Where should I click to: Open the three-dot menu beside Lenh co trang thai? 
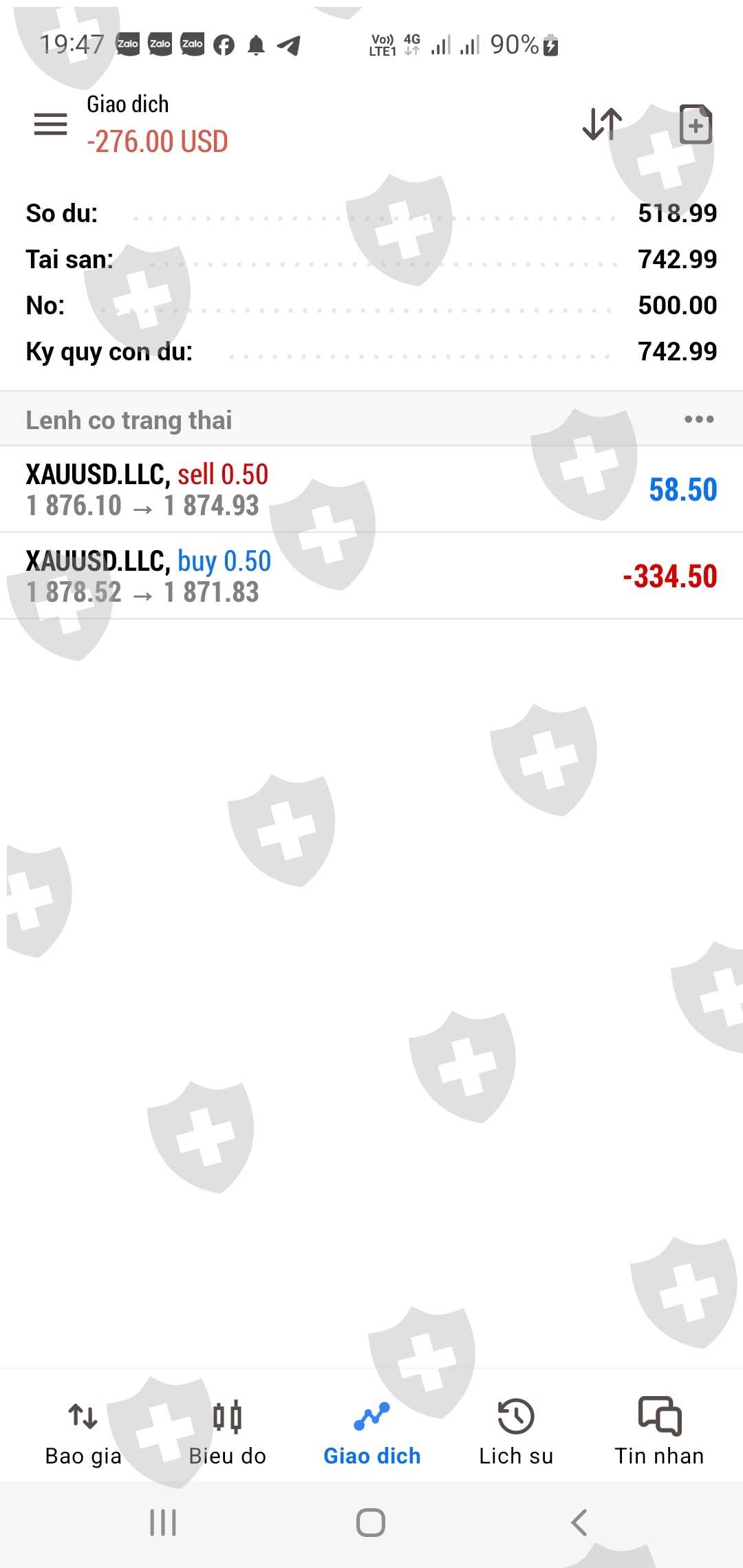pyautogui.click(x=698, y=420)
